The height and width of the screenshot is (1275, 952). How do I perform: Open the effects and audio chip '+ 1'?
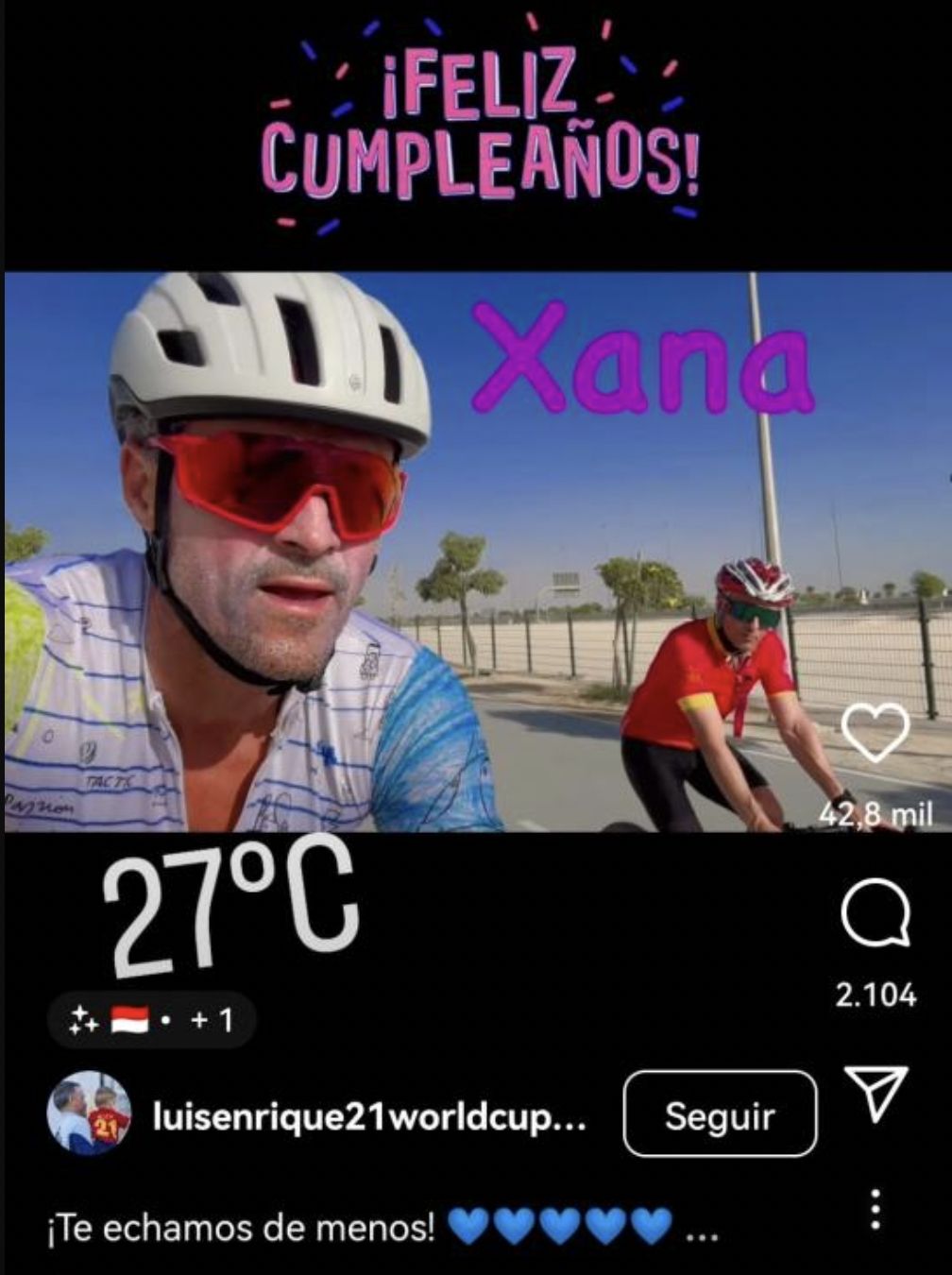click(151, 1020)
